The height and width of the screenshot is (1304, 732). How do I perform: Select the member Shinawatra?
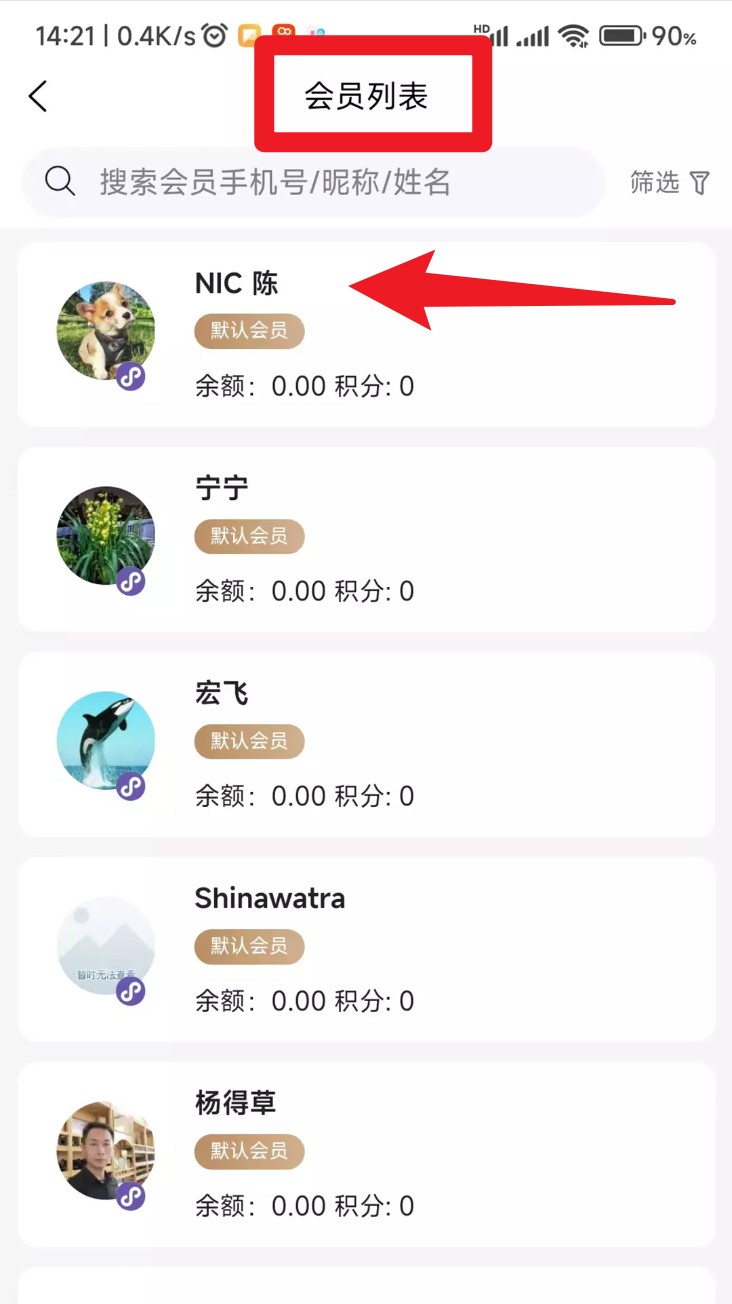pyautogui.click(x=366, y=950)
